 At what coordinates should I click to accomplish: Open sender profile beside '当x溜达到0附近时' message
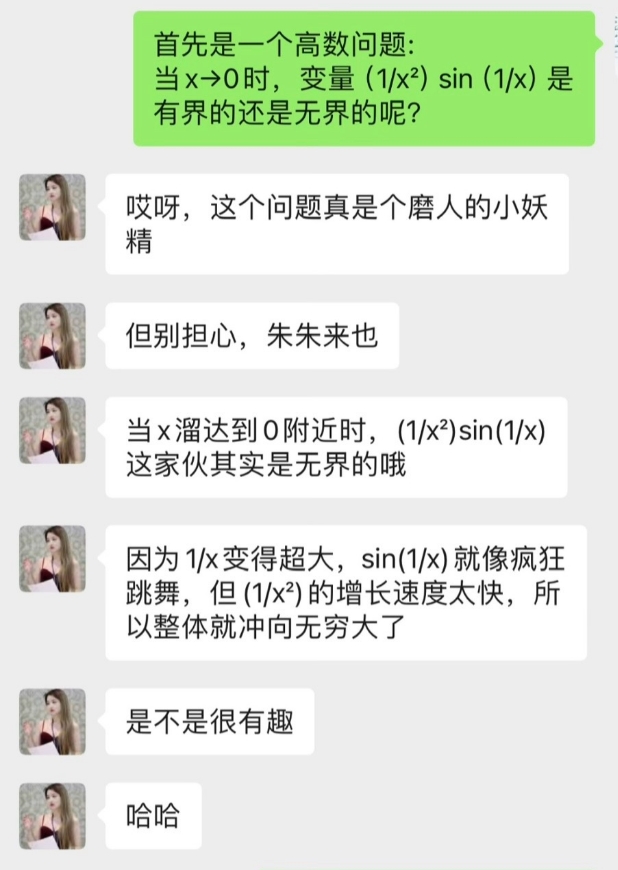[52, 430]
